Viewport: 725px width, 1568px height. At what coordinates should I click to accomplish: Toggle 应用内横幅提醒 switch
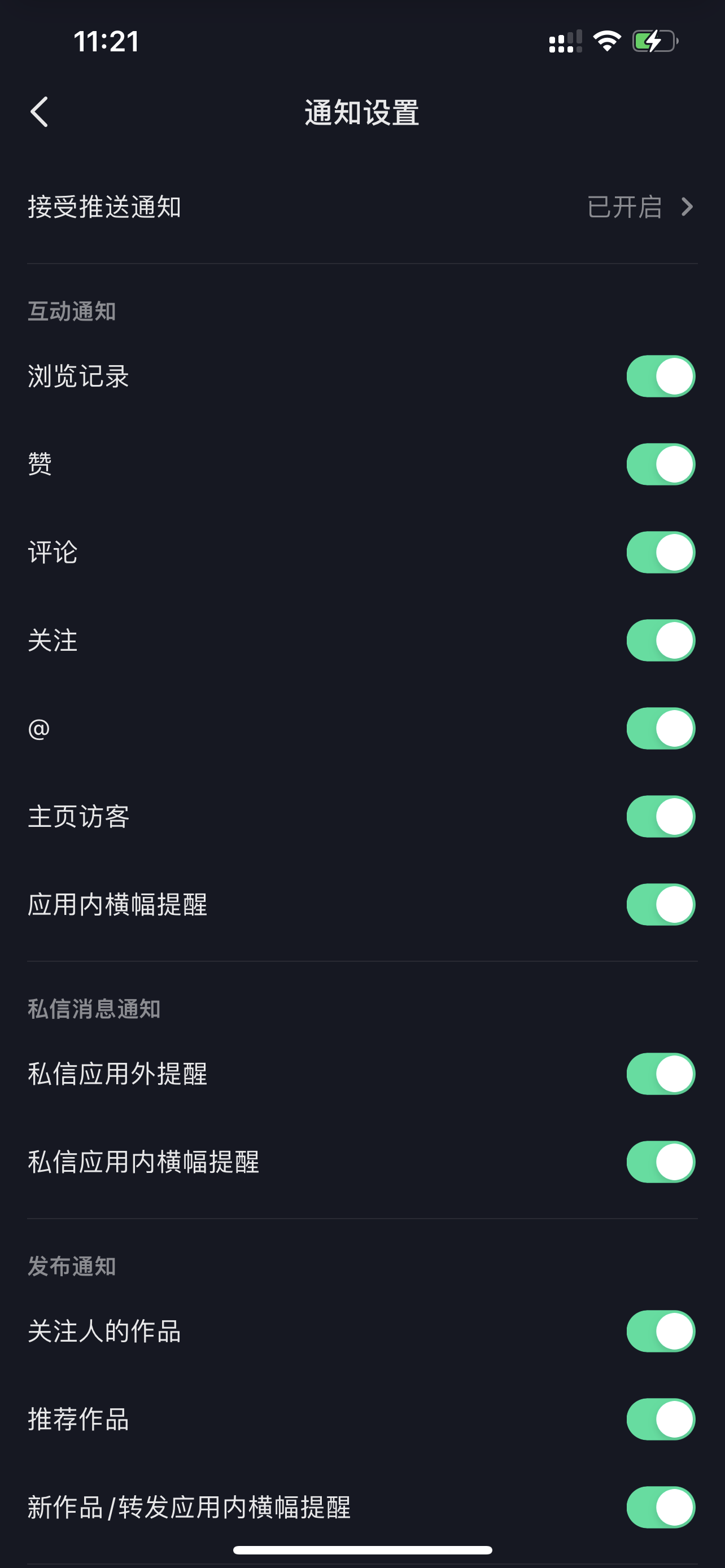coord(661,905)
